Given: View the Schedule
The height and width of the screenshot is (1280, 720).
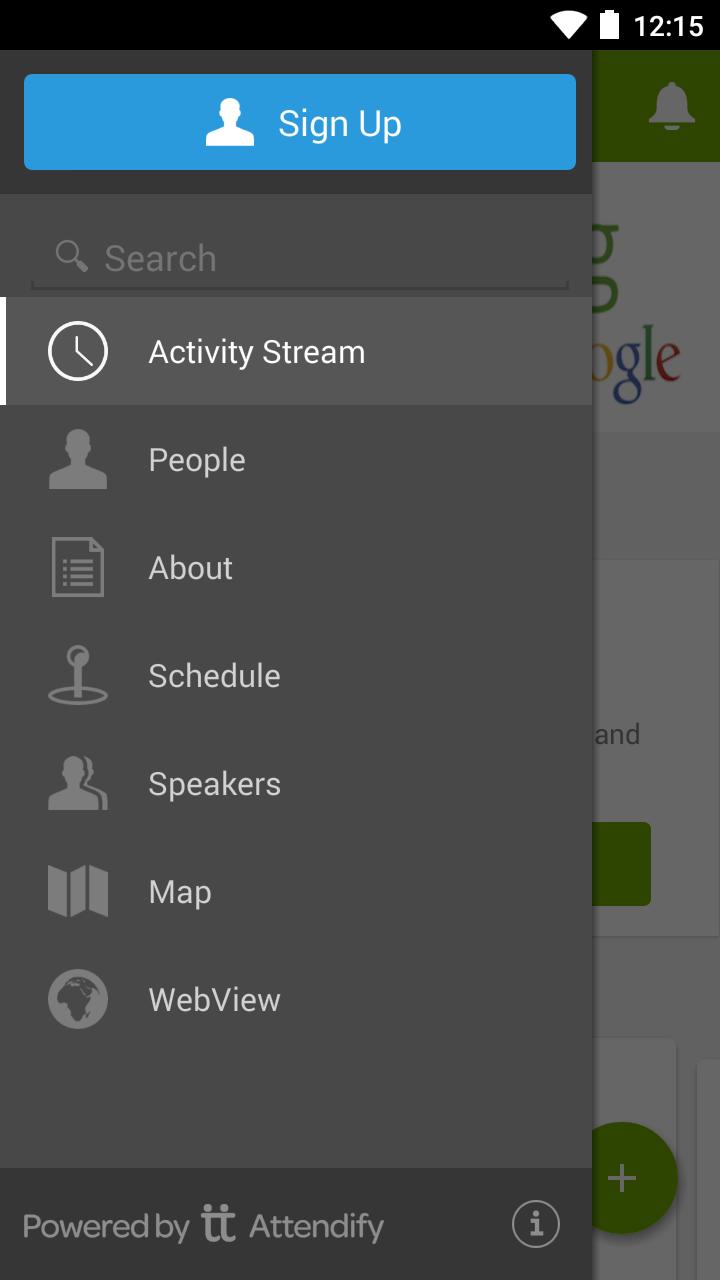Looking at the screenshot, I should [296, 676].
